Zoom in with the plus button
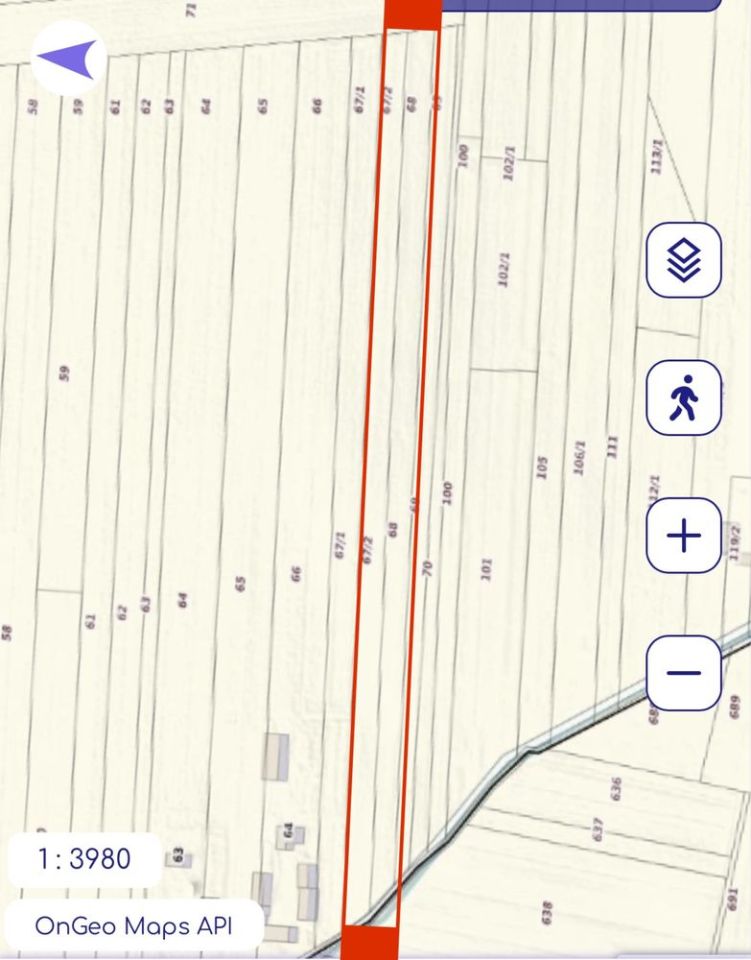Image resolution: width=751 pixels, height=960 pixels. coord(683,536)
